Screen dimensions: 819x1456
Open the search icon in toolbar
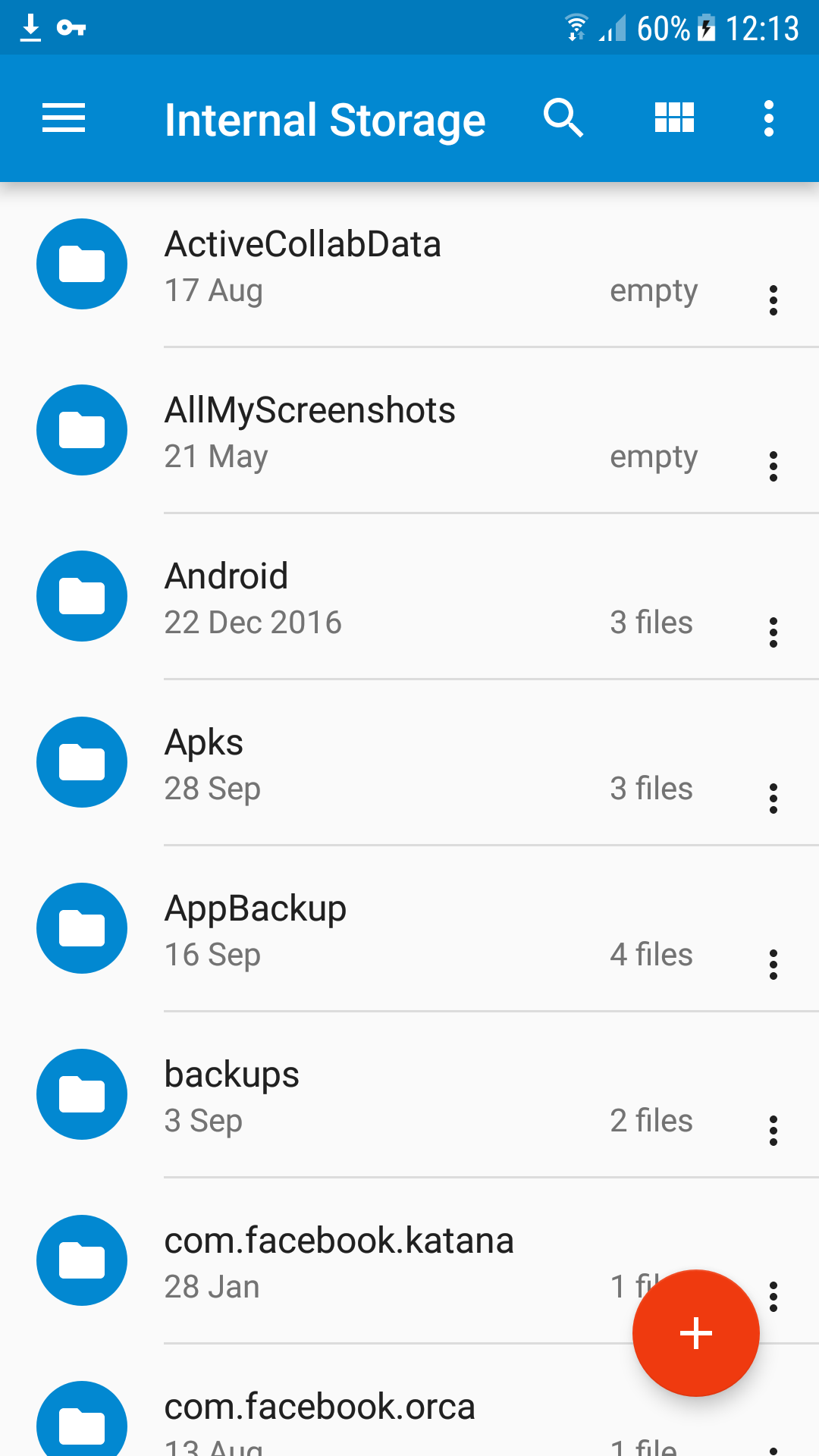pyautogui.click(x=562, y=118)
